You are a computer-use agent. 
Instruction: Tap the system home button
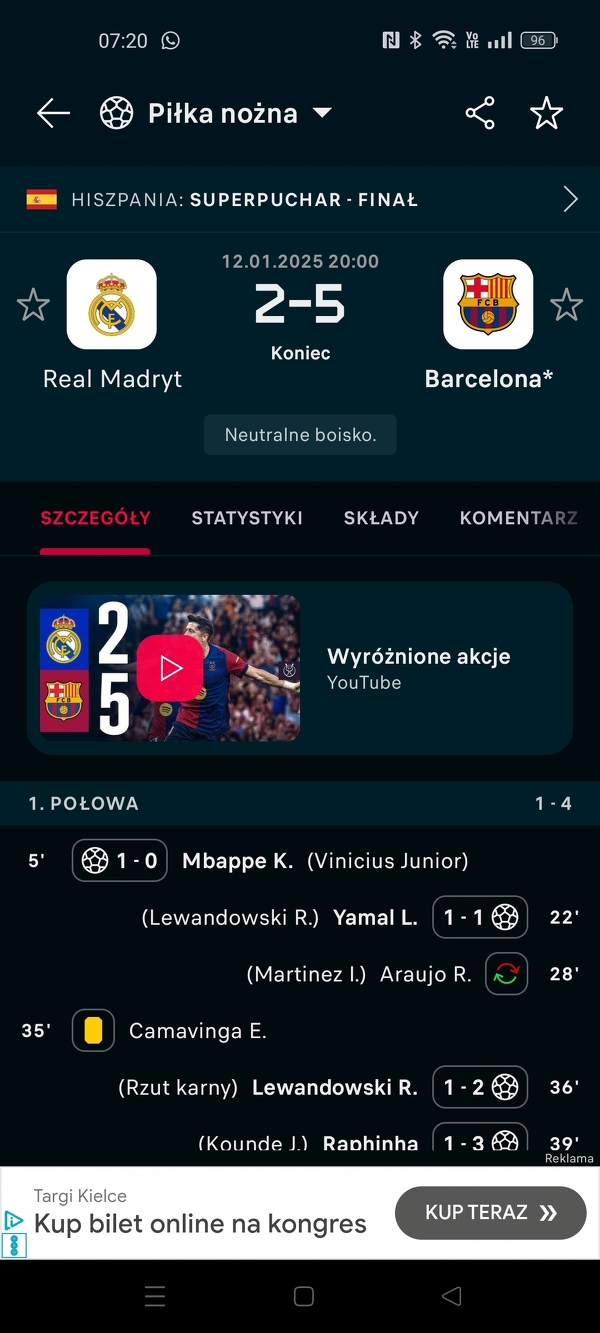pos(304,1296)
